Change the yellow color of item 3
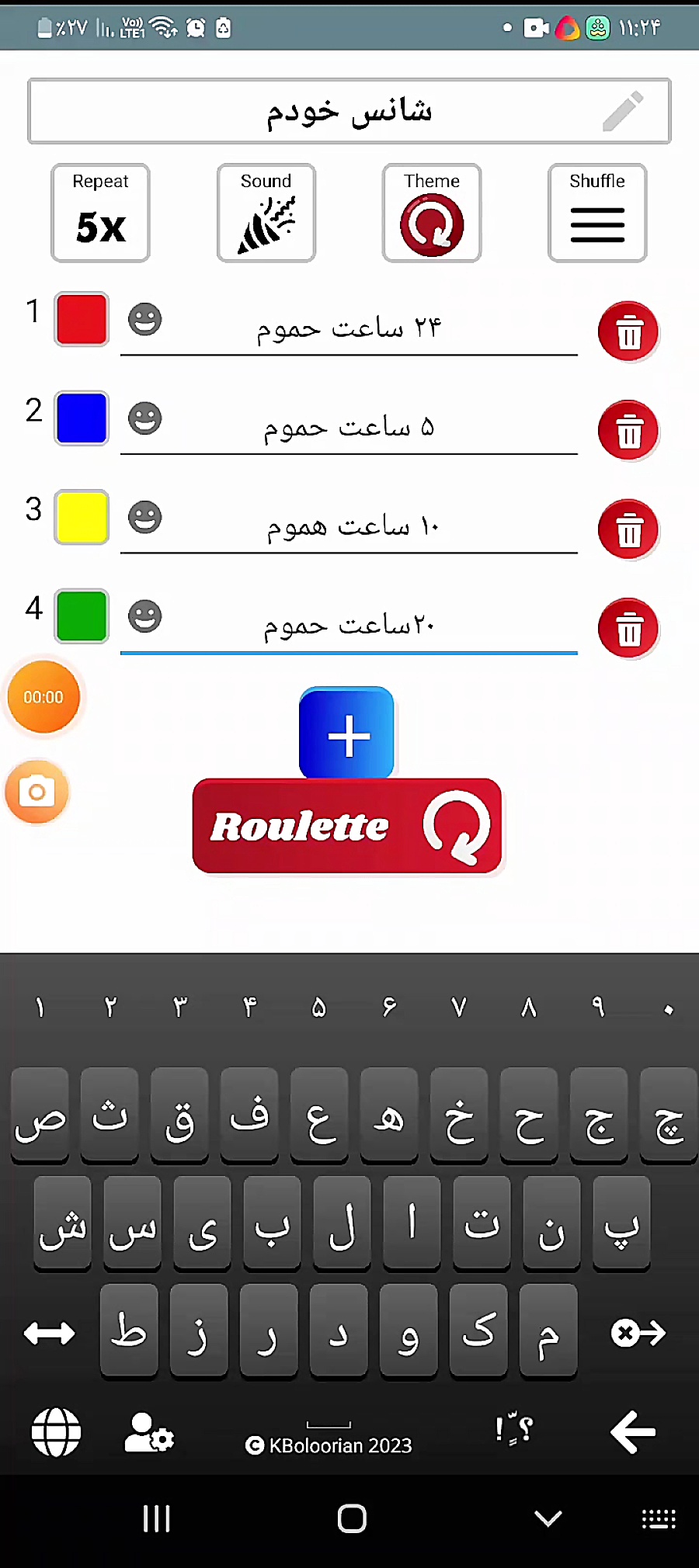The height and width of the screenshot is (1568, 699). (x=82, y=517)
